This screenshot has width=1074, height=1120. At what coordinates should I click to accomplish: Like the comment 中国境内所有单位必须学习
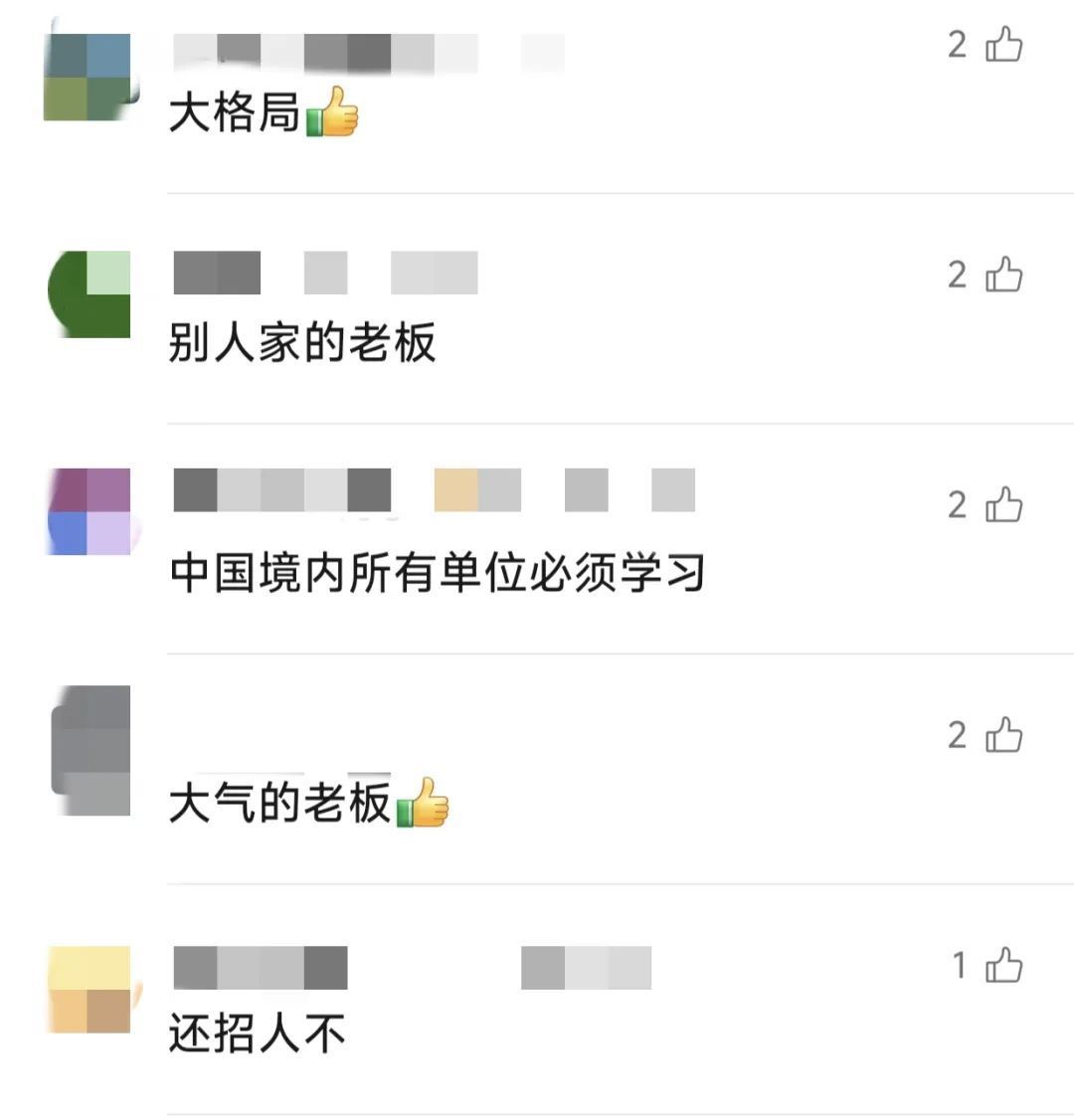tap(1003, 505)
